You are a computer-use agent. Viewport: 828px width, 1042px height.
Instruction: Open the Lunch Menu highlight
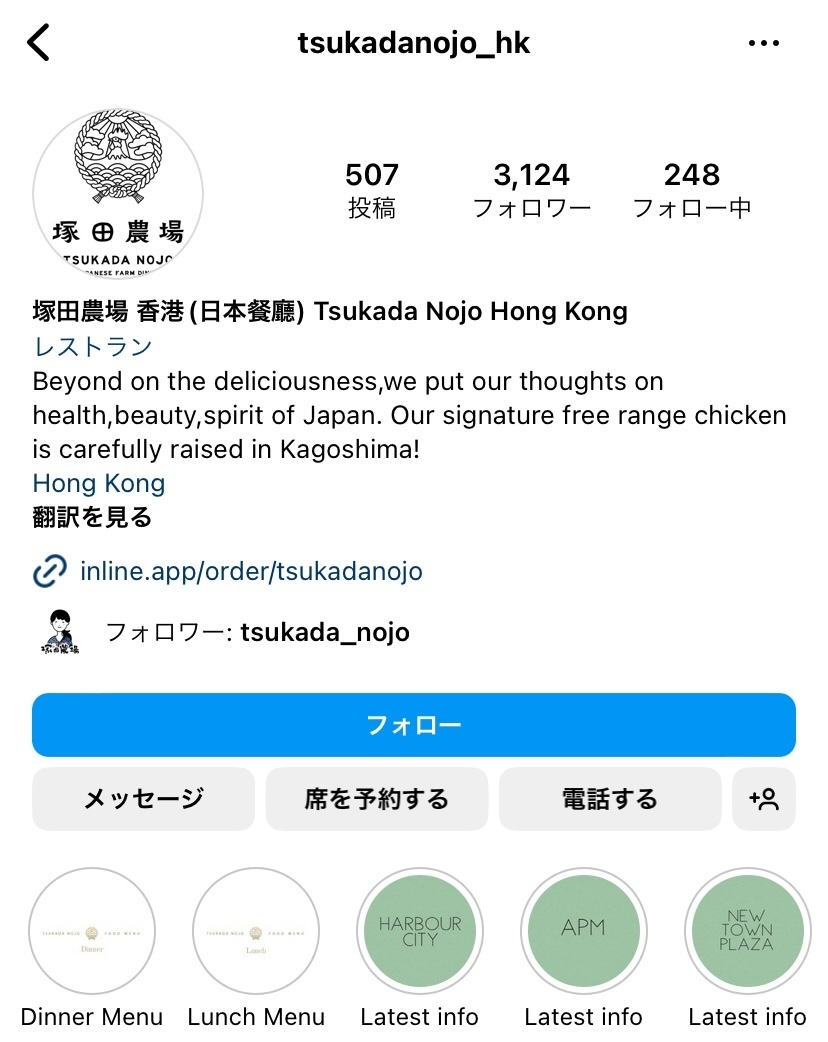tap(256, 931)
